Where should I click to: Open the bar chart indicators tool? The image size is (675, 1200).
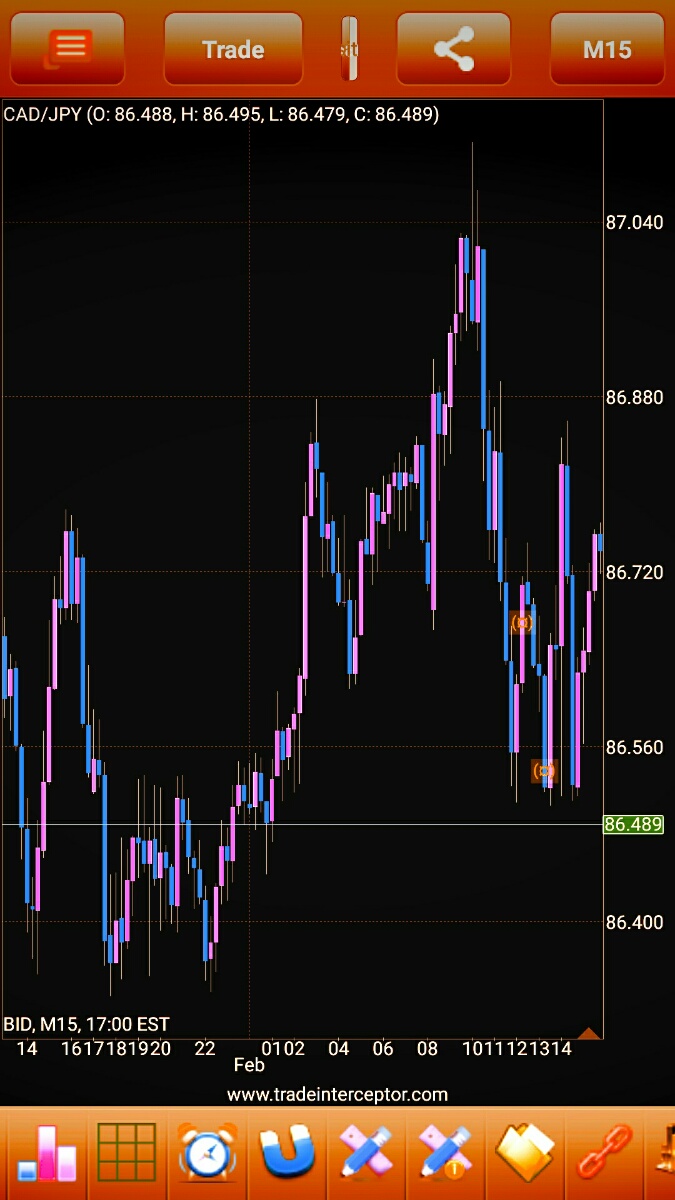46,1153
